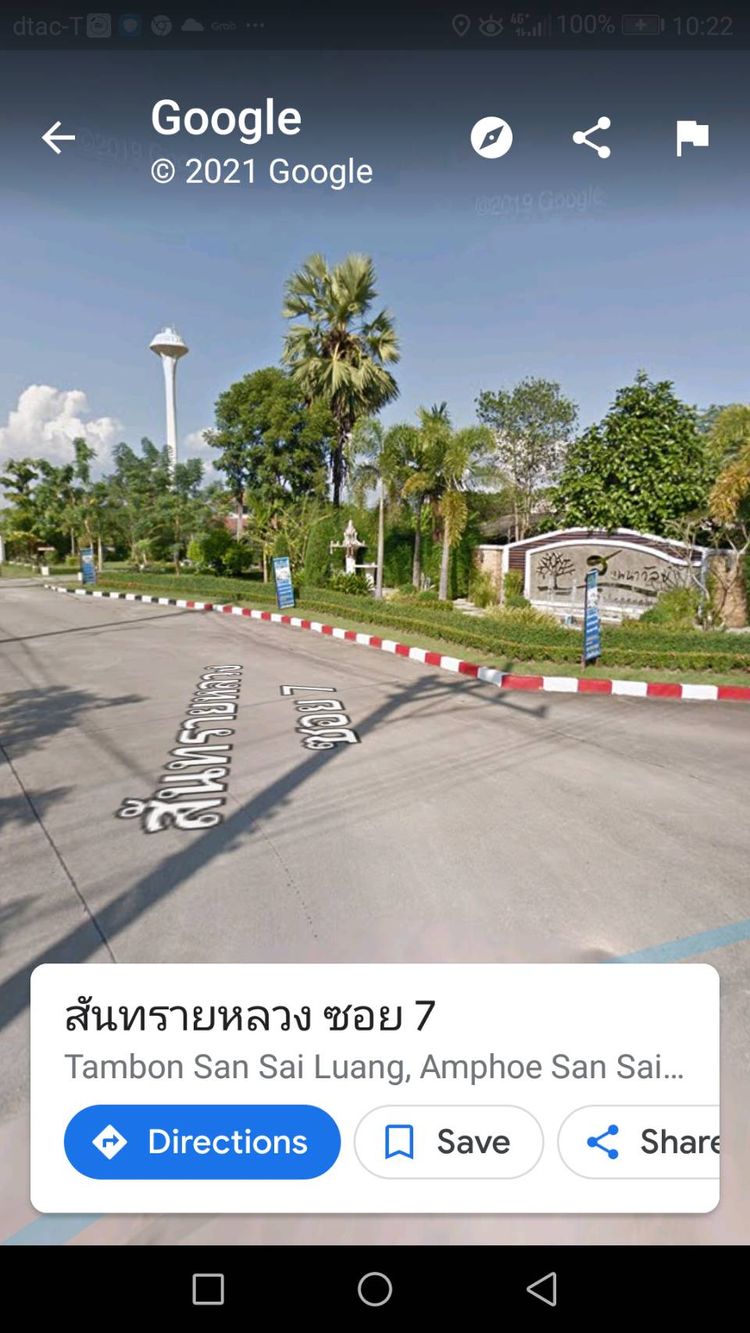Share this Street View via top icon

tap(591, 138)
